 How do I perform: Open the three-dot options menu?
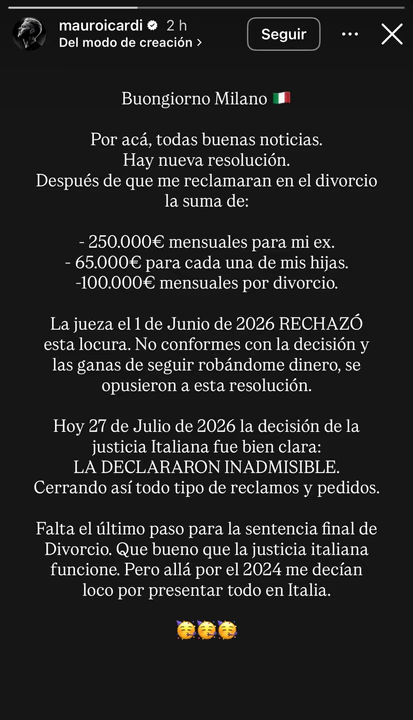350,34
